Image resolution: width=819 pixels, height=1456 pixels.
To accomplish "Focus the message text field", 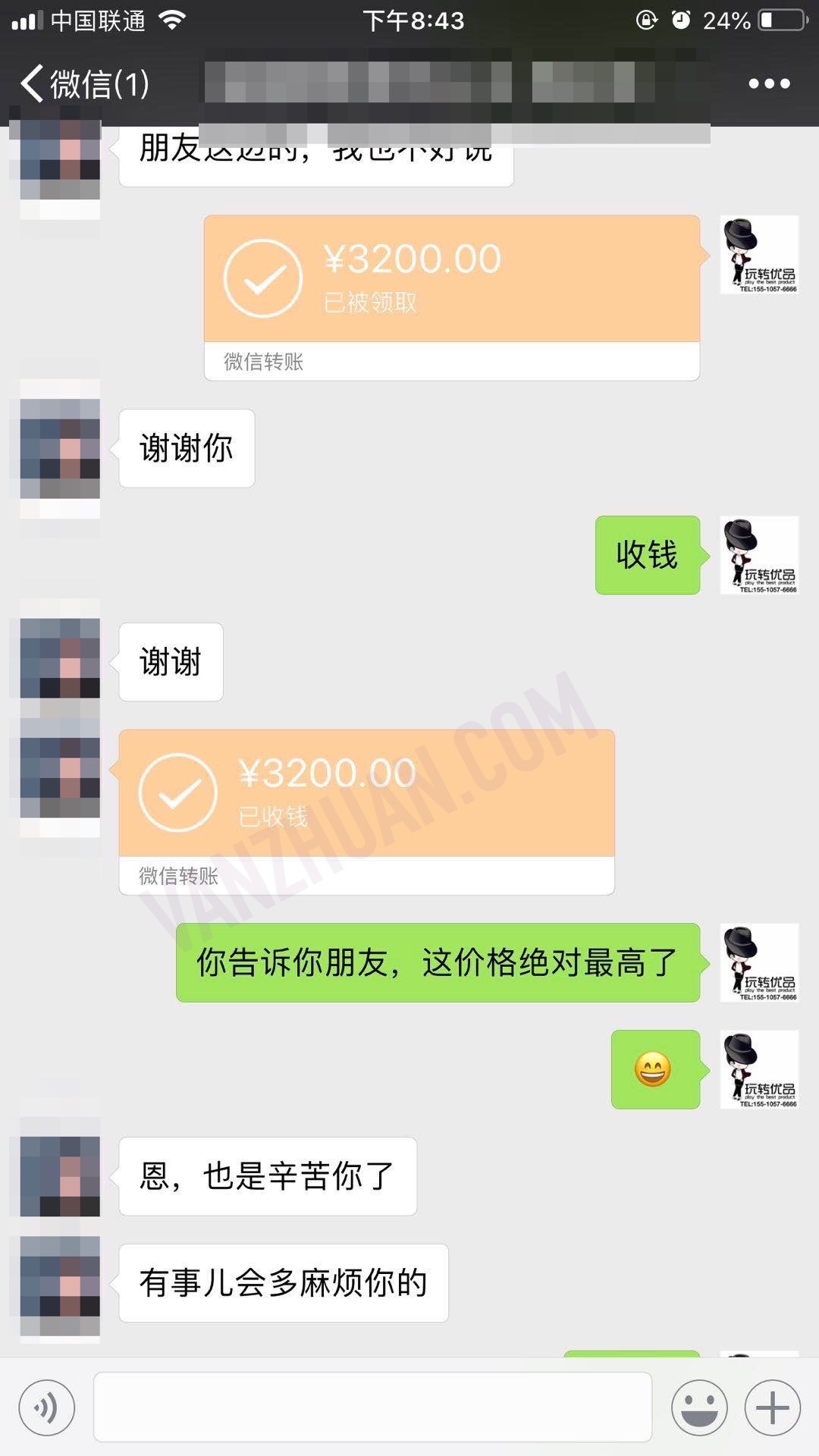I will [372, 1407].
